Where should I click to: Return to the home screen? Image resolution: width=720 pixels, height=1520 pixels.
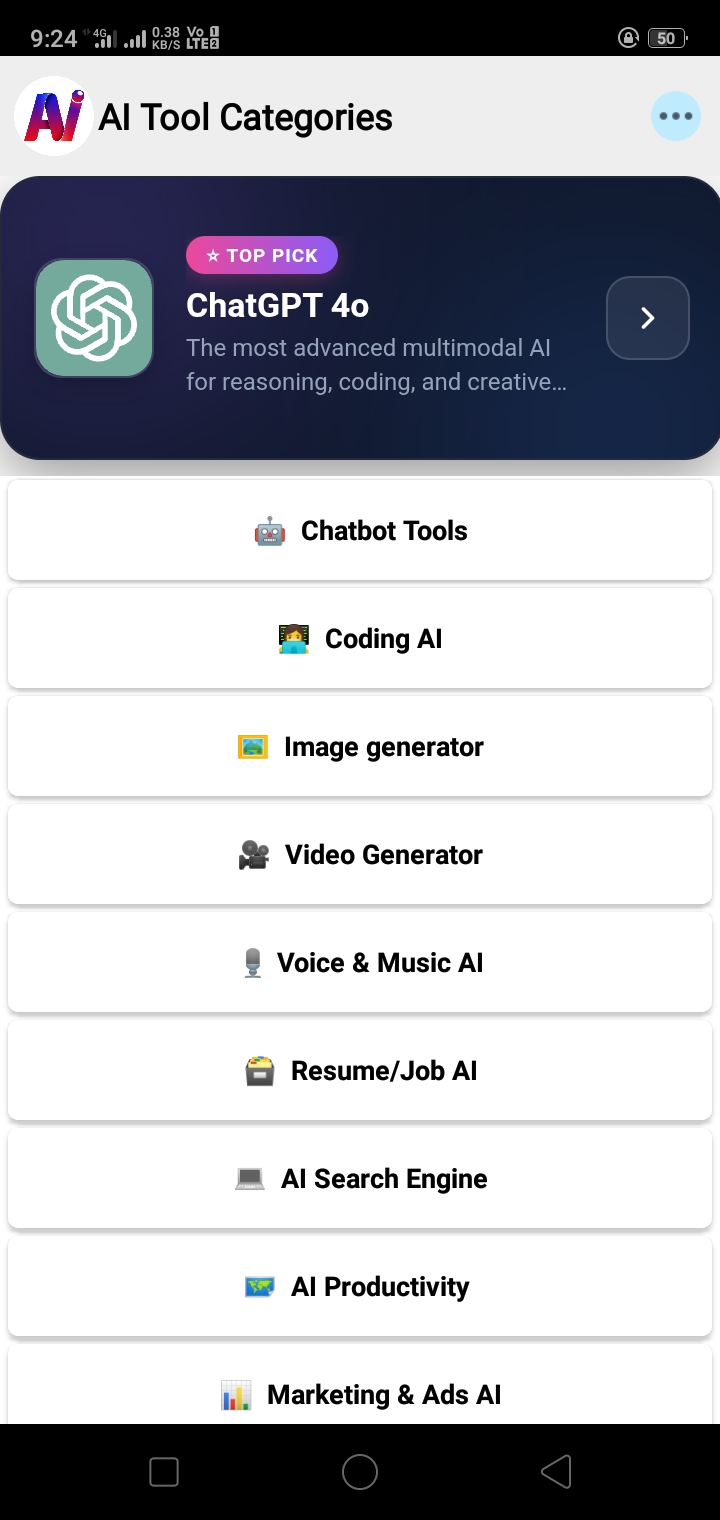pyautogui.click(x=360, y=1472)
